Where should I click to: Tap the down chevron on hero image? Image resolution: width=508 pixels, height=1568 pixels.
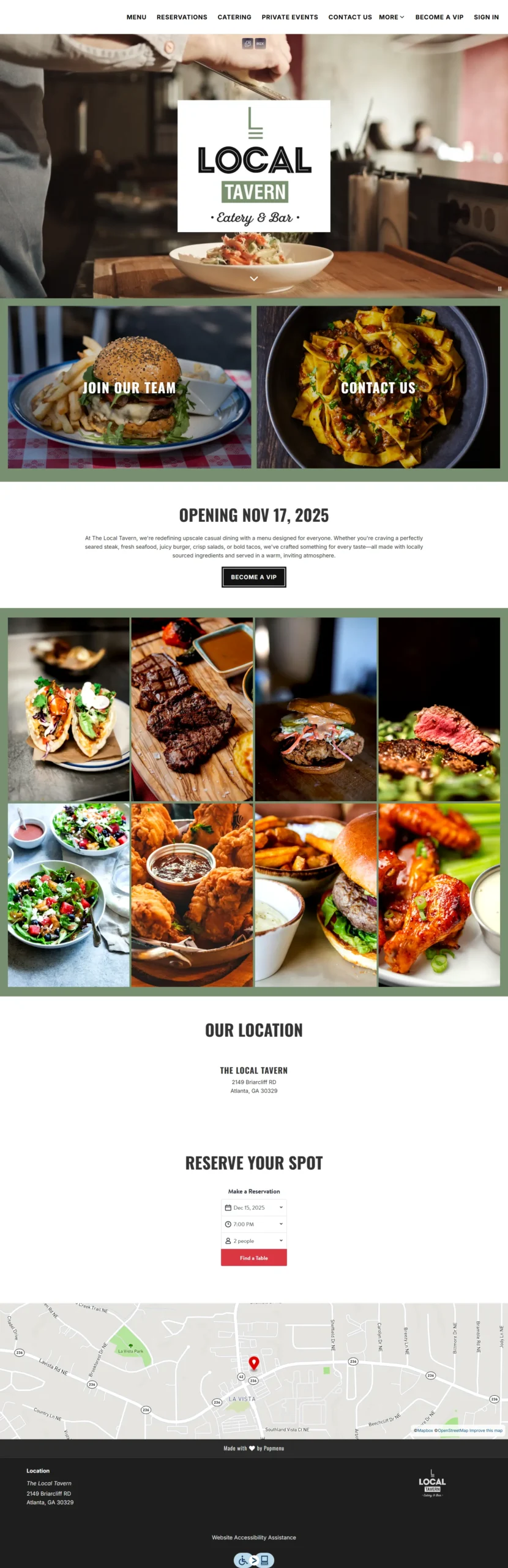click(254, 279)
